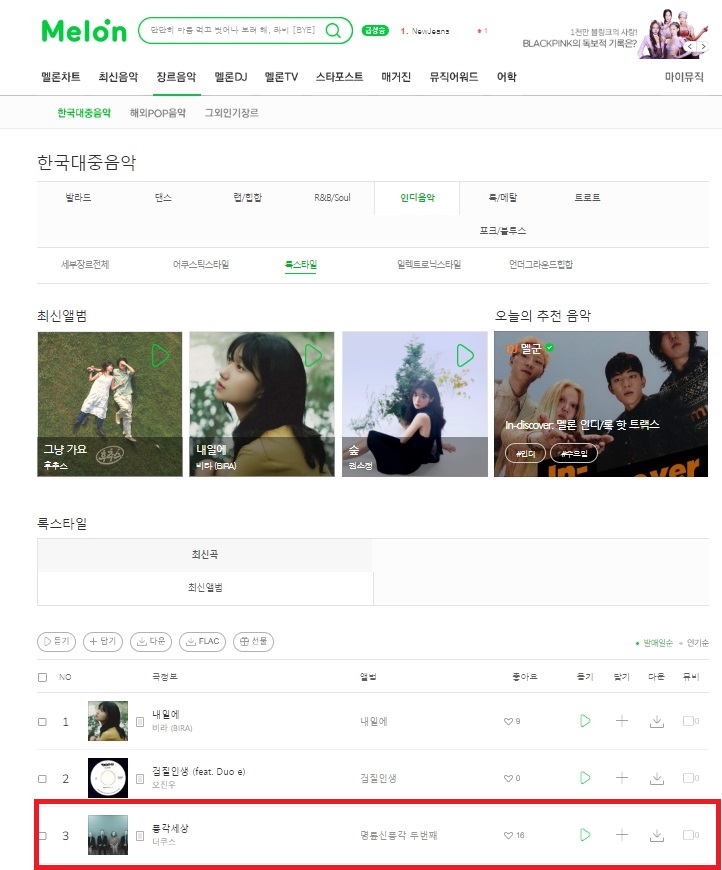This screenshot has height=870, width=722.
Task: Choose the 어쿠스틱스타일 sub-genre
Action: click(x=200, y=265)
